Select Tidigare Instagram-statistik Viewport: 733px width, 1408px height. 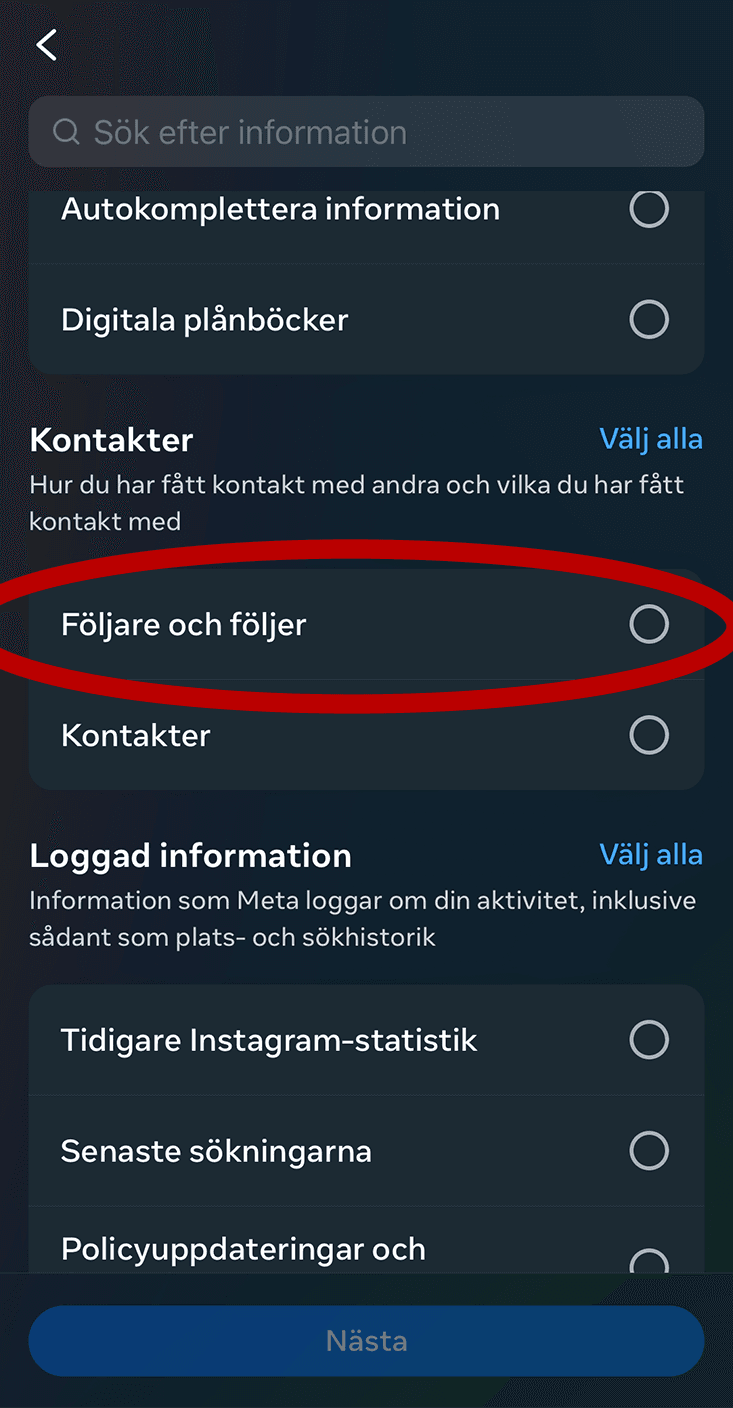coord(648,1040)
